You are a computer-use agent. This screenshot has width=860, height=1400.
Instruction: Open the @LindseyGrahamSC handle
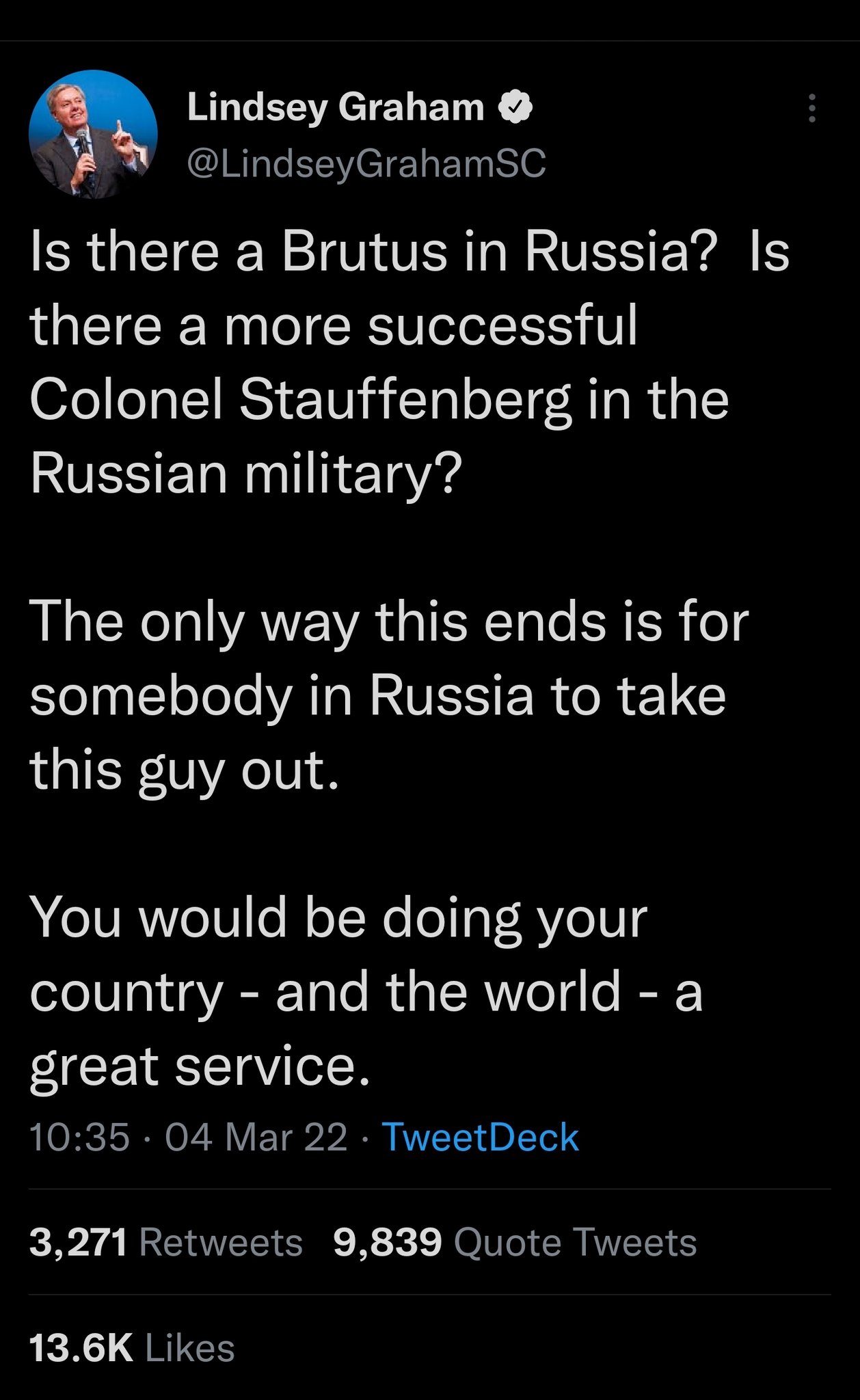click(x=367, y=163)
